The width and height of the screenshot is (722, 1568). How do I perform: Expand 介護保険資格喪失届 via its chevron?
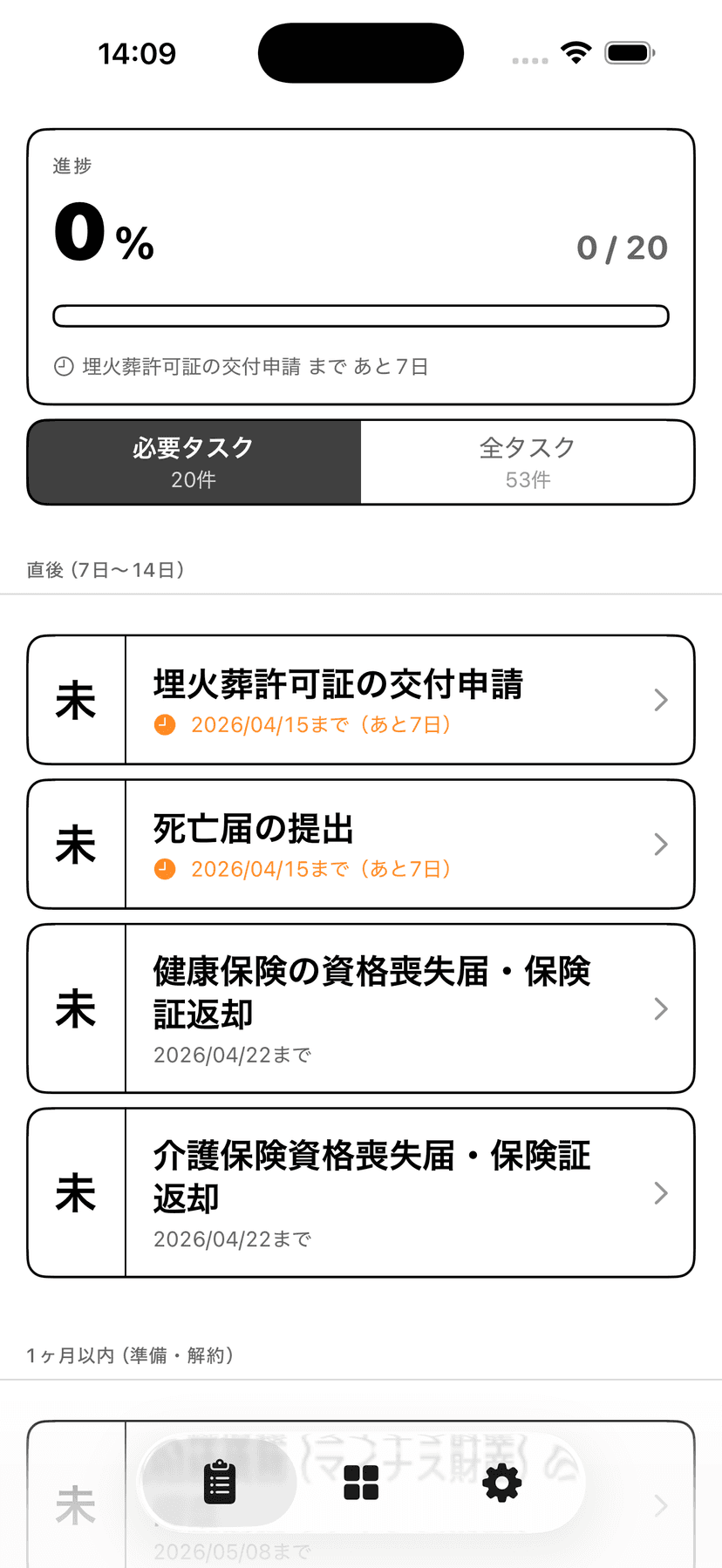click(660, 1192)
